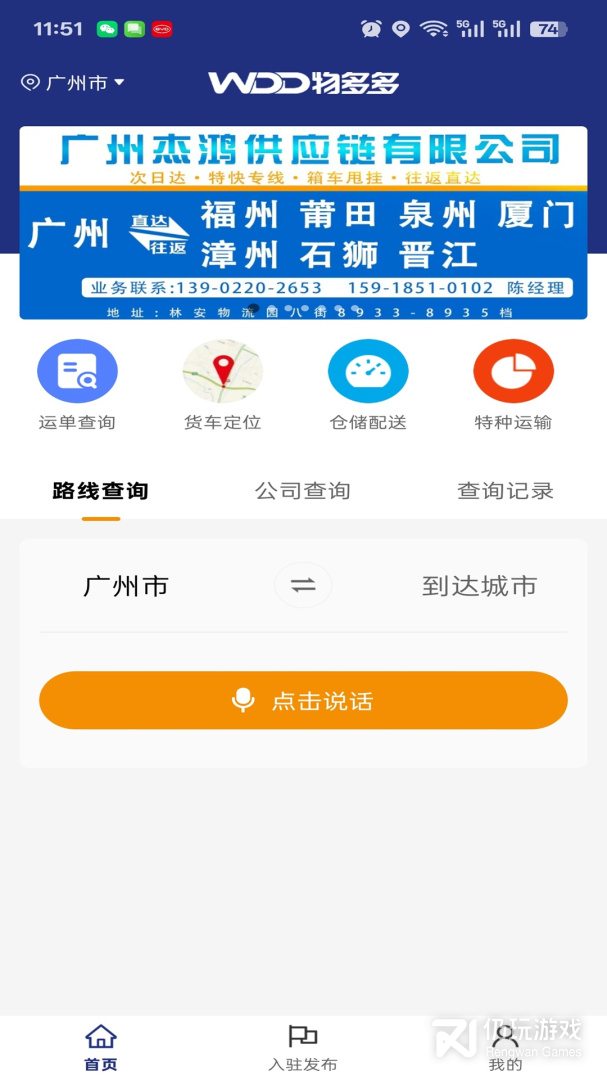Open the 广州市 city selector dropdown

(x=74, y=83)
